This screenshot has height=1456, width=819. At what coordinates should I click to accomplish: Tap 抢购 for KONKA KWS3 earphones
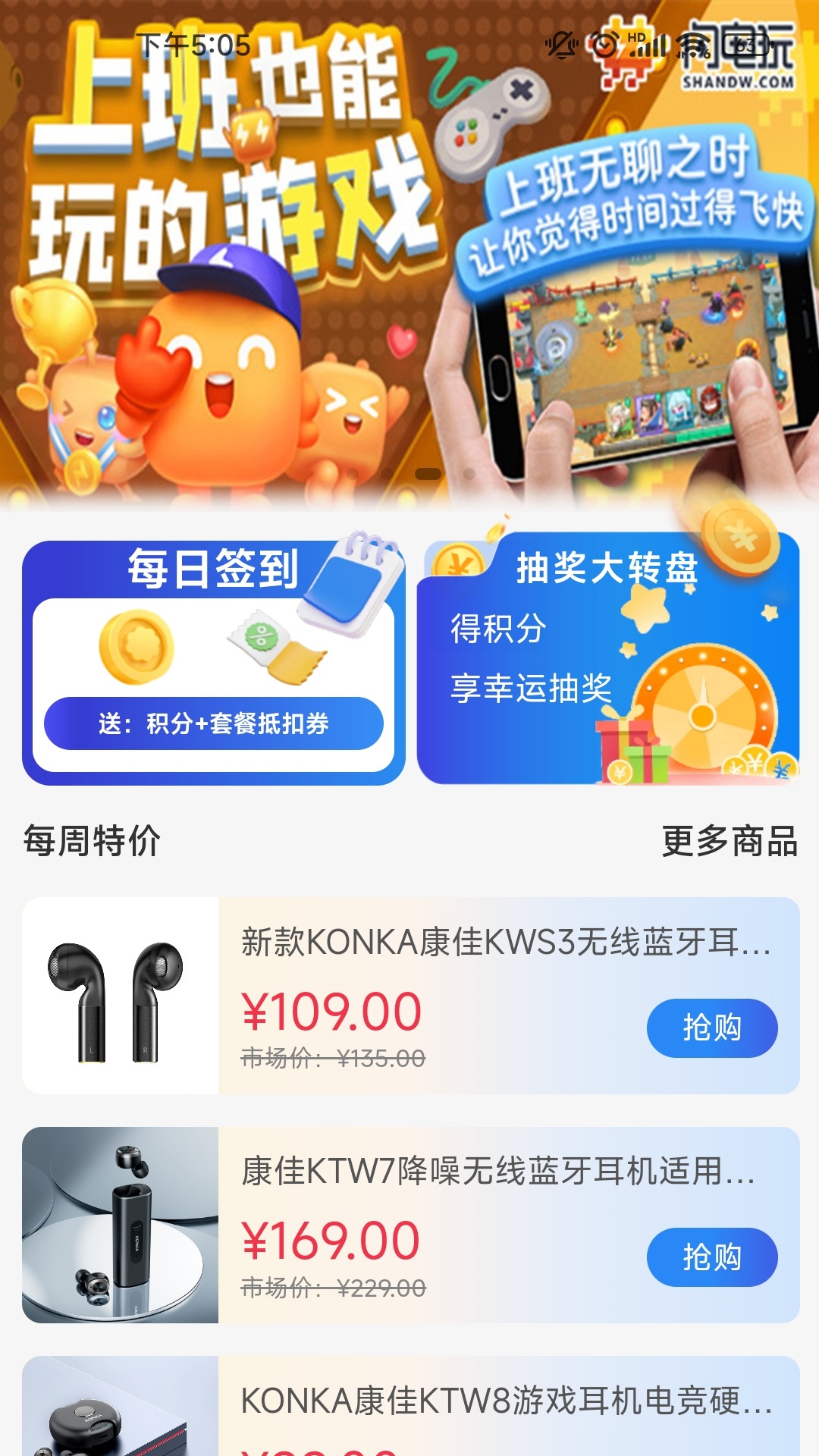click(711, 1028)
